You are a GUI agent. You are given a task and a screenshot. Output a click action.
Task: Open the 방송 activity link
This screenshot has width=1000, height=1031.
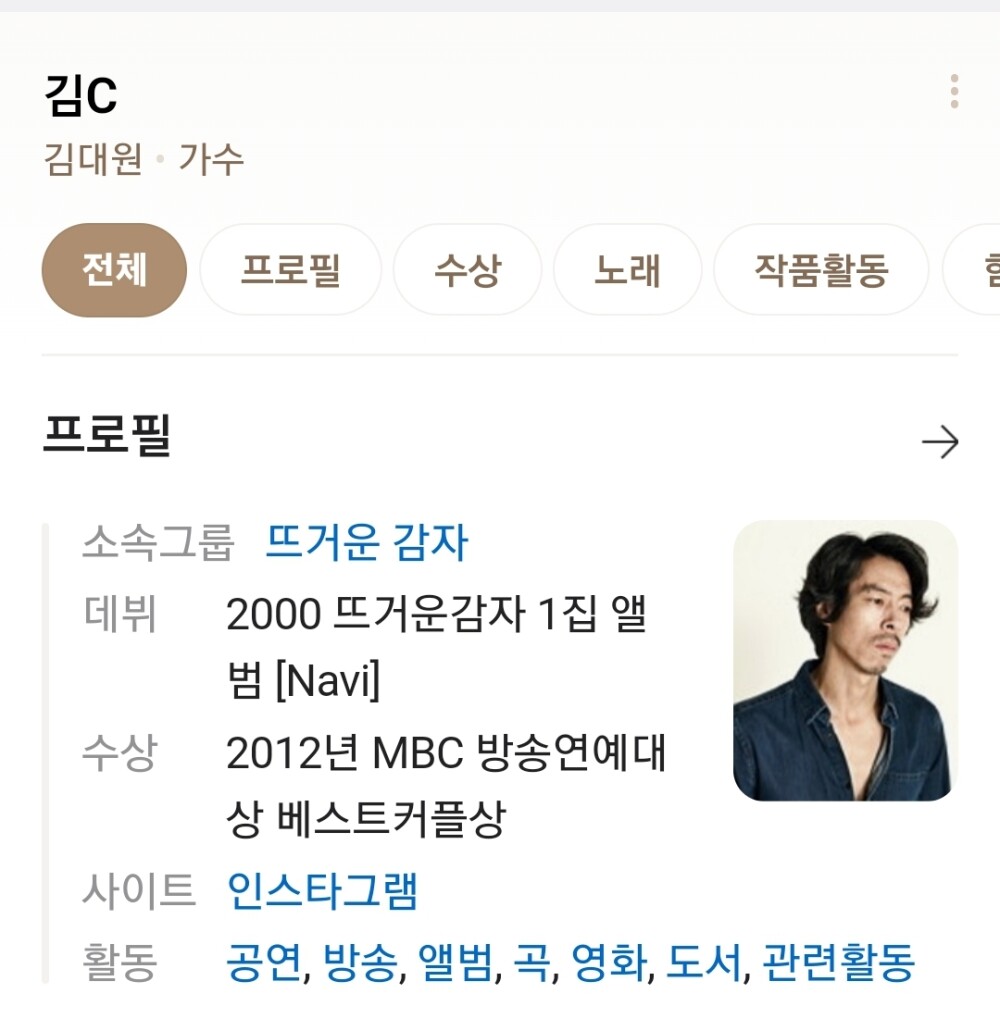pyautogui.click(x=360, y=963)
